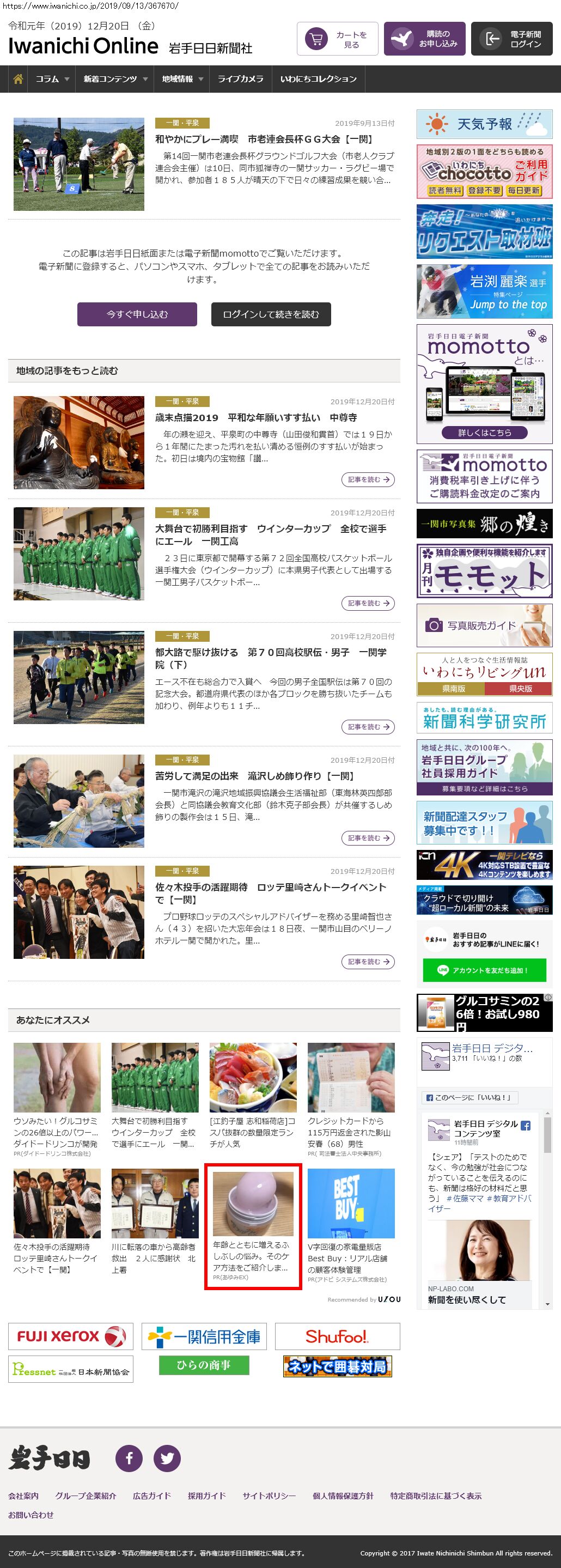Open 会社案内 footer link
561x1568 pixels.
pyautogui.click(x=23, y=1496)
